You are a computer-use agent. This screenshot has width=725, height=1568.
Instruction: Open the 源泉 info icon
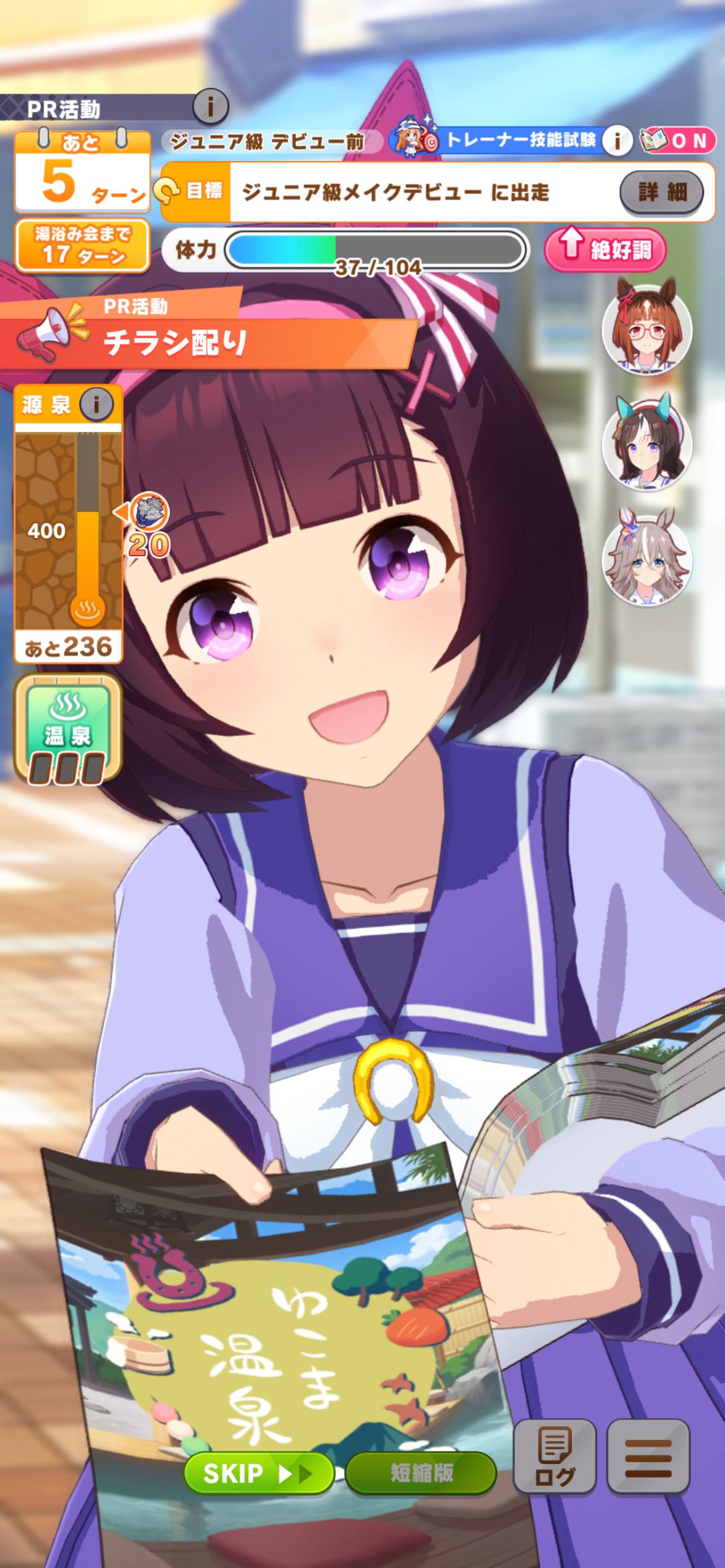tap(96, 405)
